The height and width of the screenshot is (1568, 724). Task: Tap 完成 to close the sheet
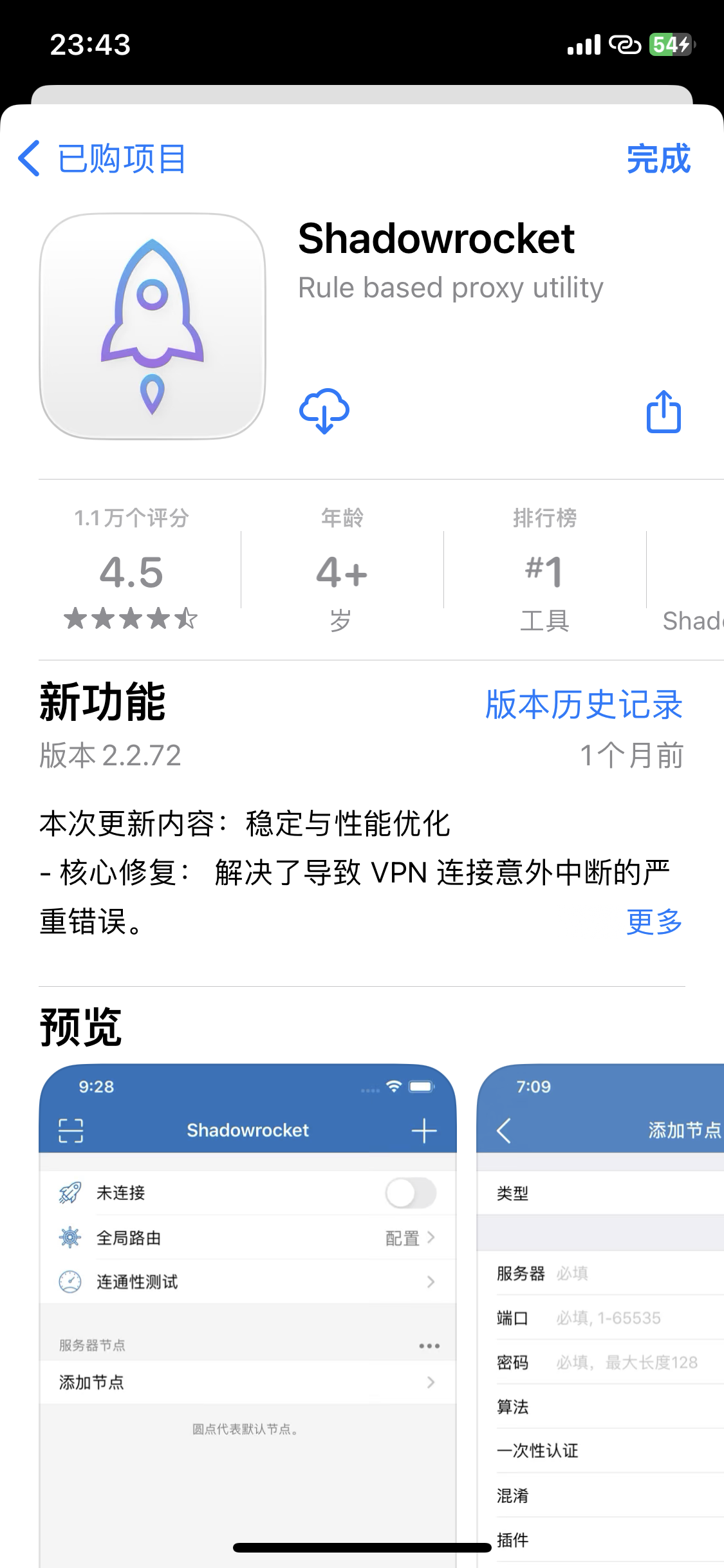pos(658,158)
